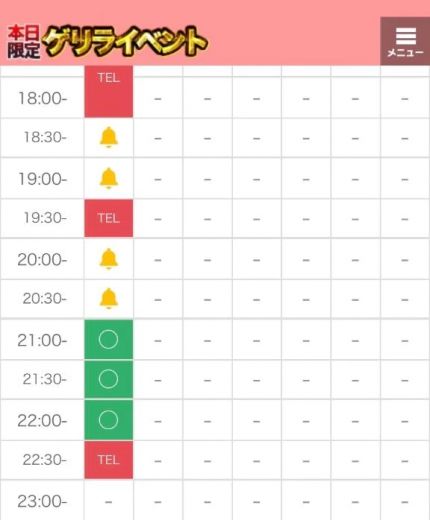Open the メニュー hamburger menu

(x=405, y=41)
